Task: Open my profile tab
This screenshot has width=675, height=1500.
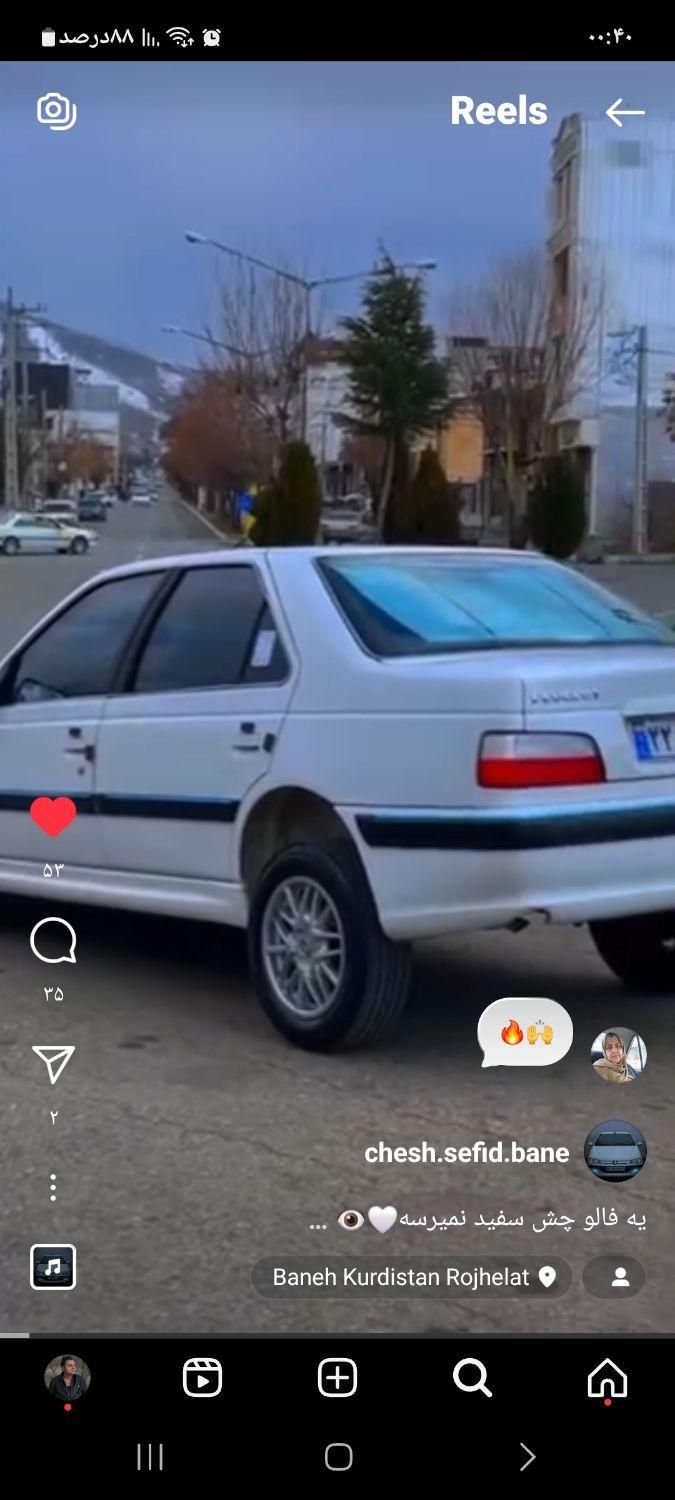Action: (67, 1378)
